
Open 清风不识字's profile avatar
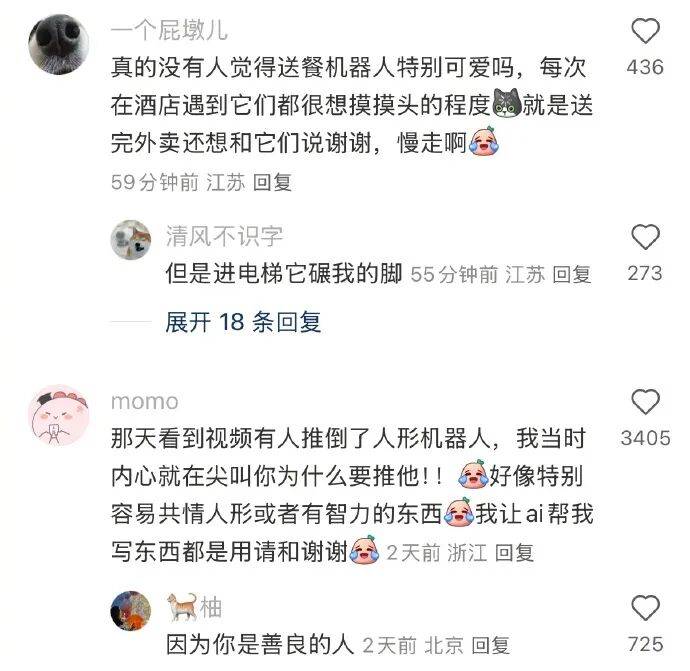132,237
